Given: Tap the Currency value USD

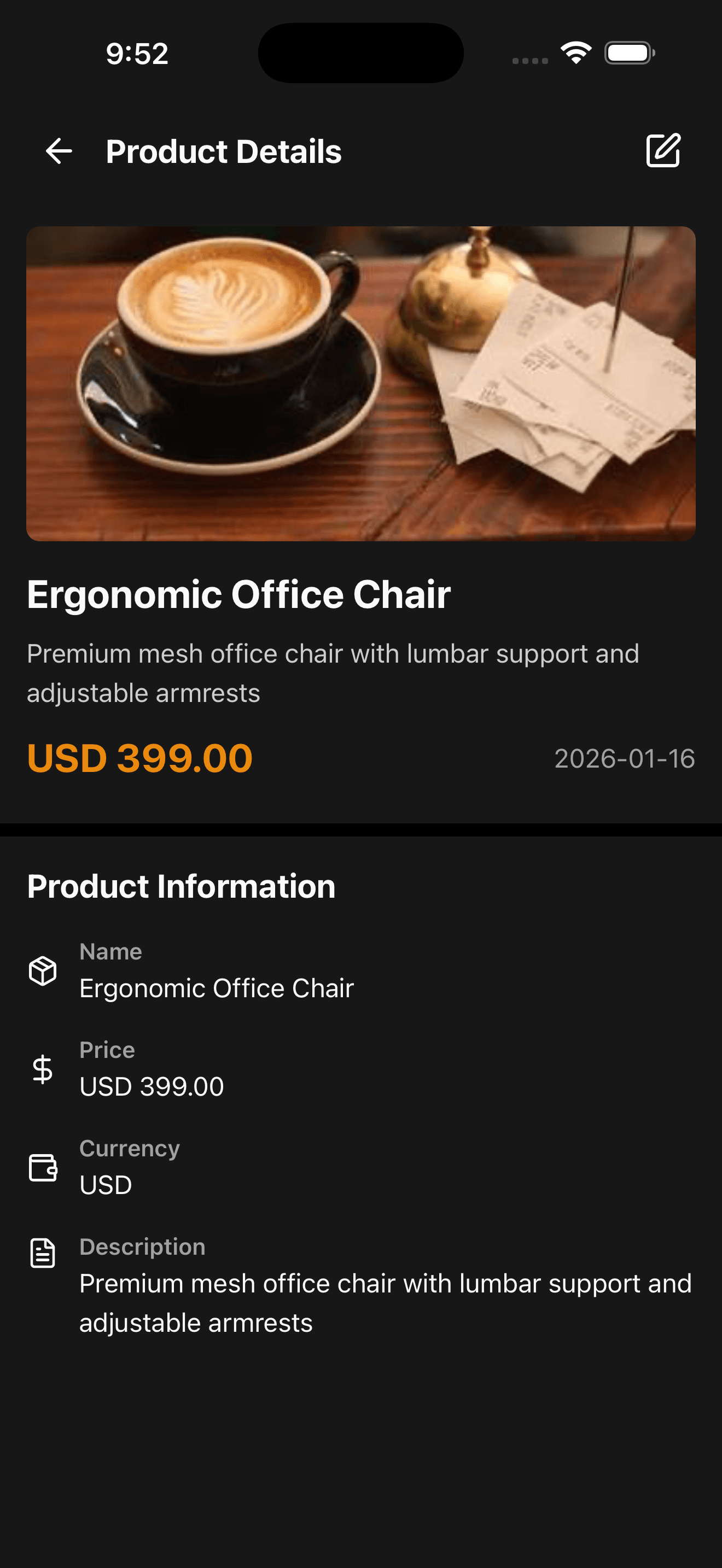Looking at the screenshot, I should [x=104, y=1183].
